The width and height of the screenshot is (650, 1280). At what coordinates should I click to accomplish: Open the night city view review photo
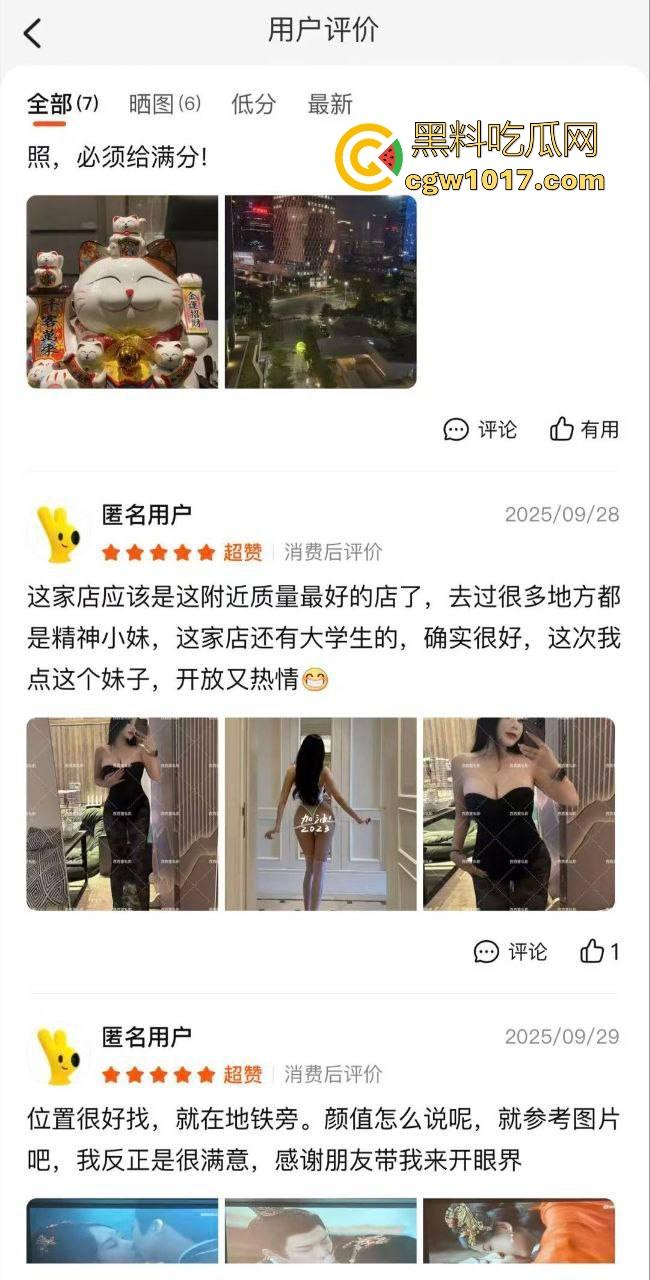[320, 291]
